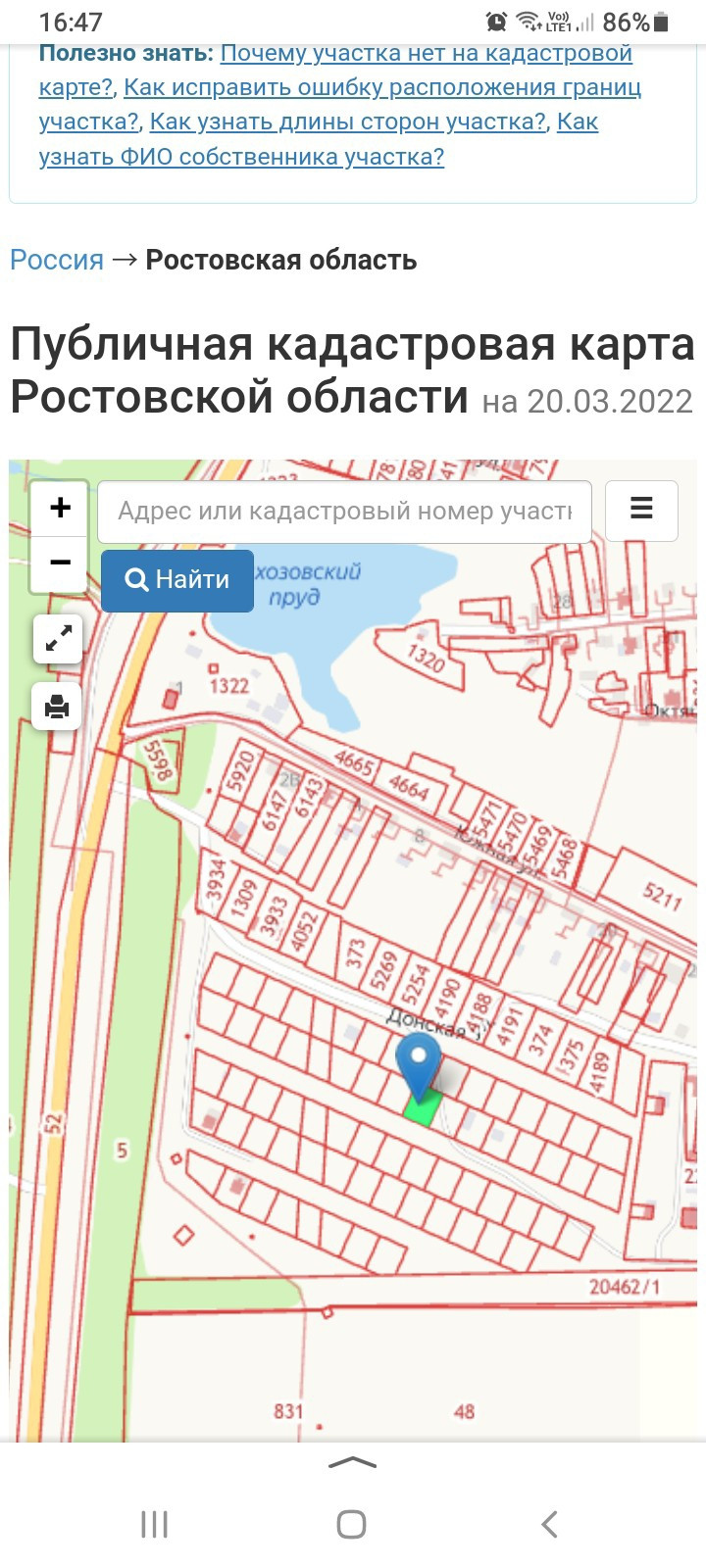Image resolution: width=706 pixels, height=1568 pixels.
Task: Open the recent apps overview
Action: tap(155, 1524)
